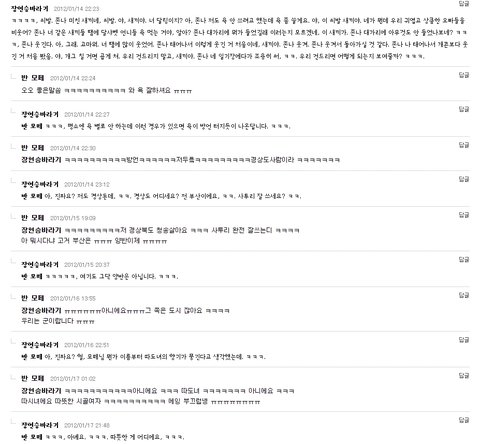This screenshot has height=444, width=480.
Task: Reply to the comment posted 2012/01/14 22:30
Action: click(x=464, y=145)
